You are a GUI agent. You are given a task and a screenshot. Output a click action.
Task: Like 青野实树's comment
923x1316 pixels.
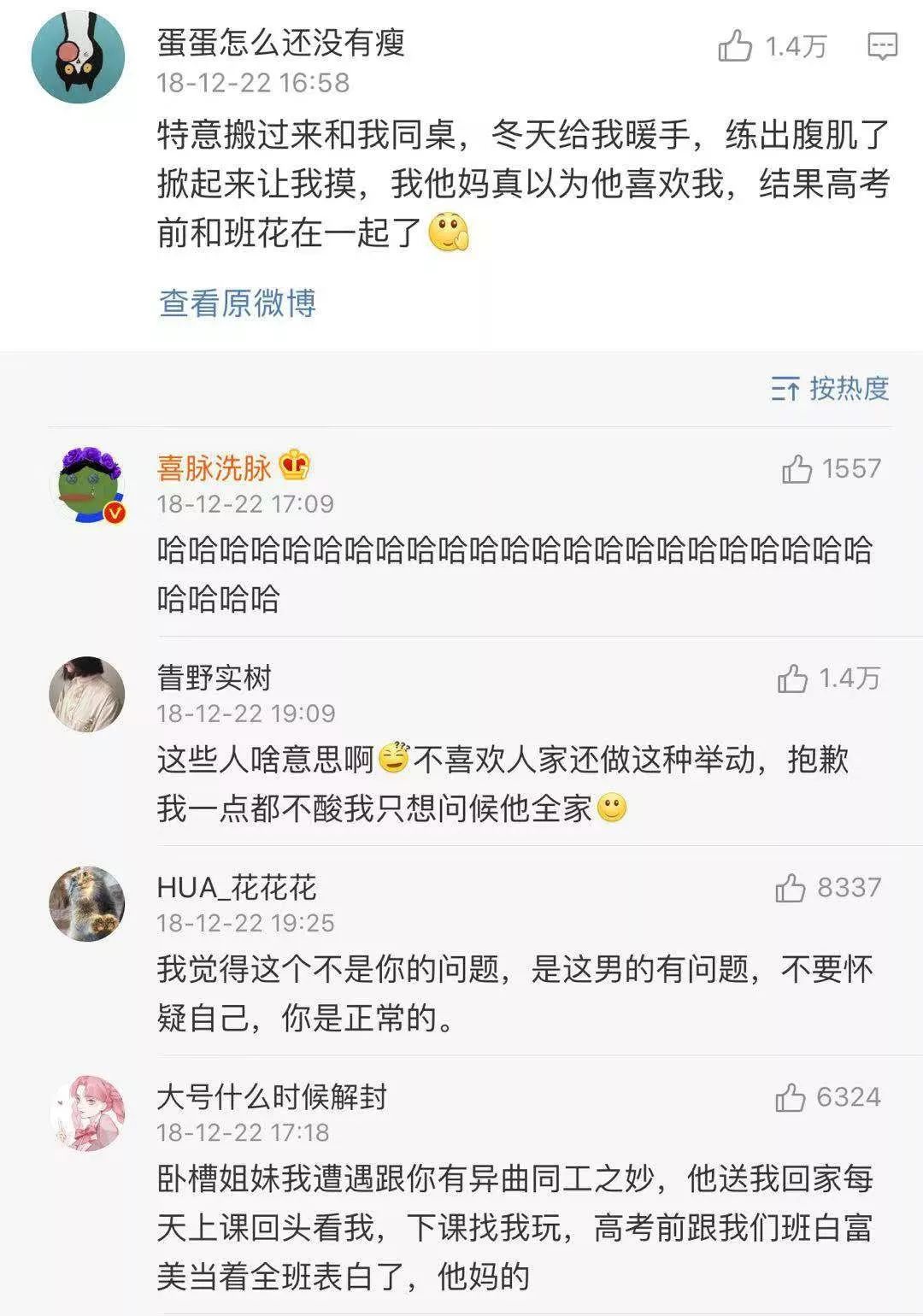793,679
